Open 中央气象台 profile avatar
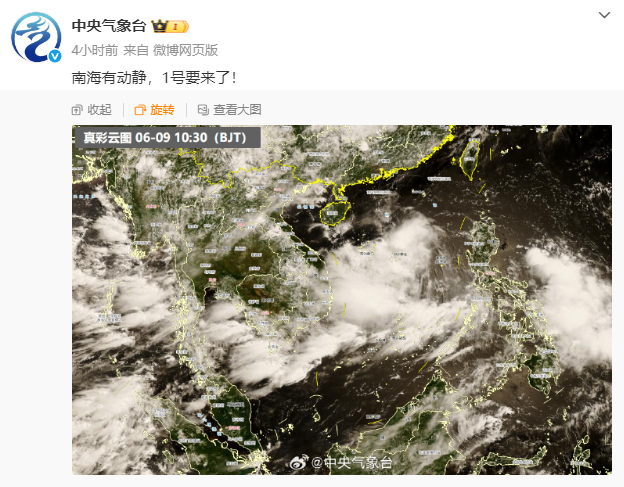 (x=37, y=38)
